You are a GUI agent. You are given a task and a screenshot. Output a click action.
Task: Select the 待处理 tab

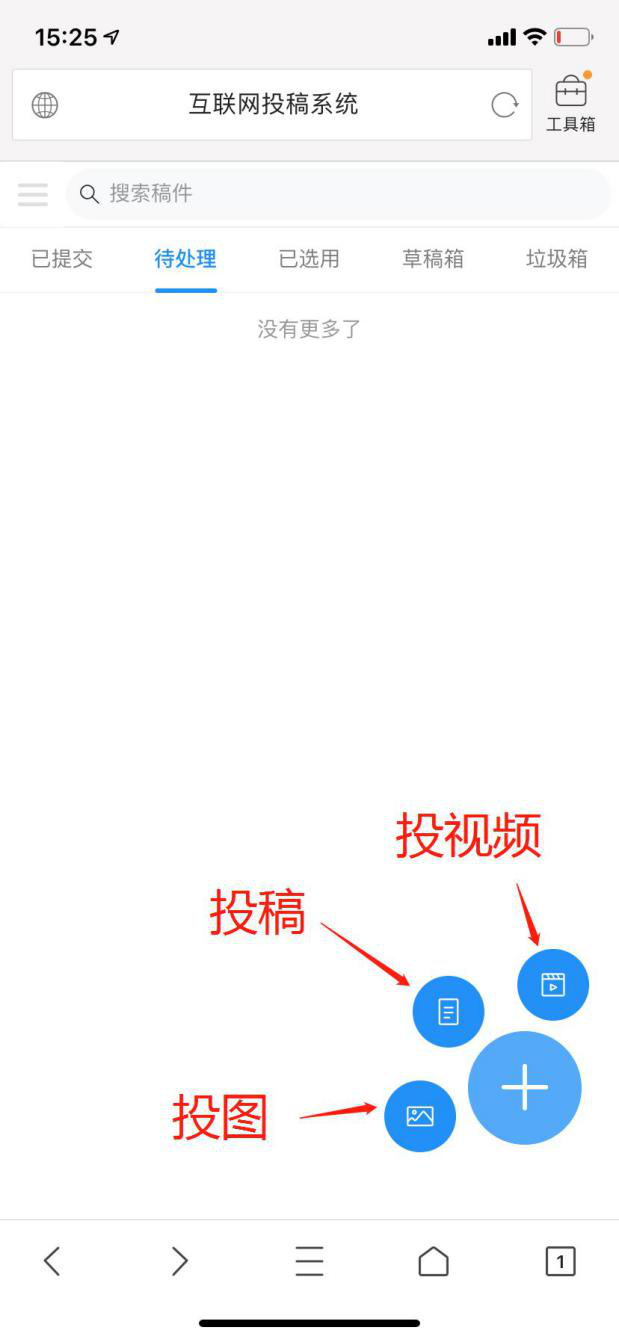(x=186, y=259)
